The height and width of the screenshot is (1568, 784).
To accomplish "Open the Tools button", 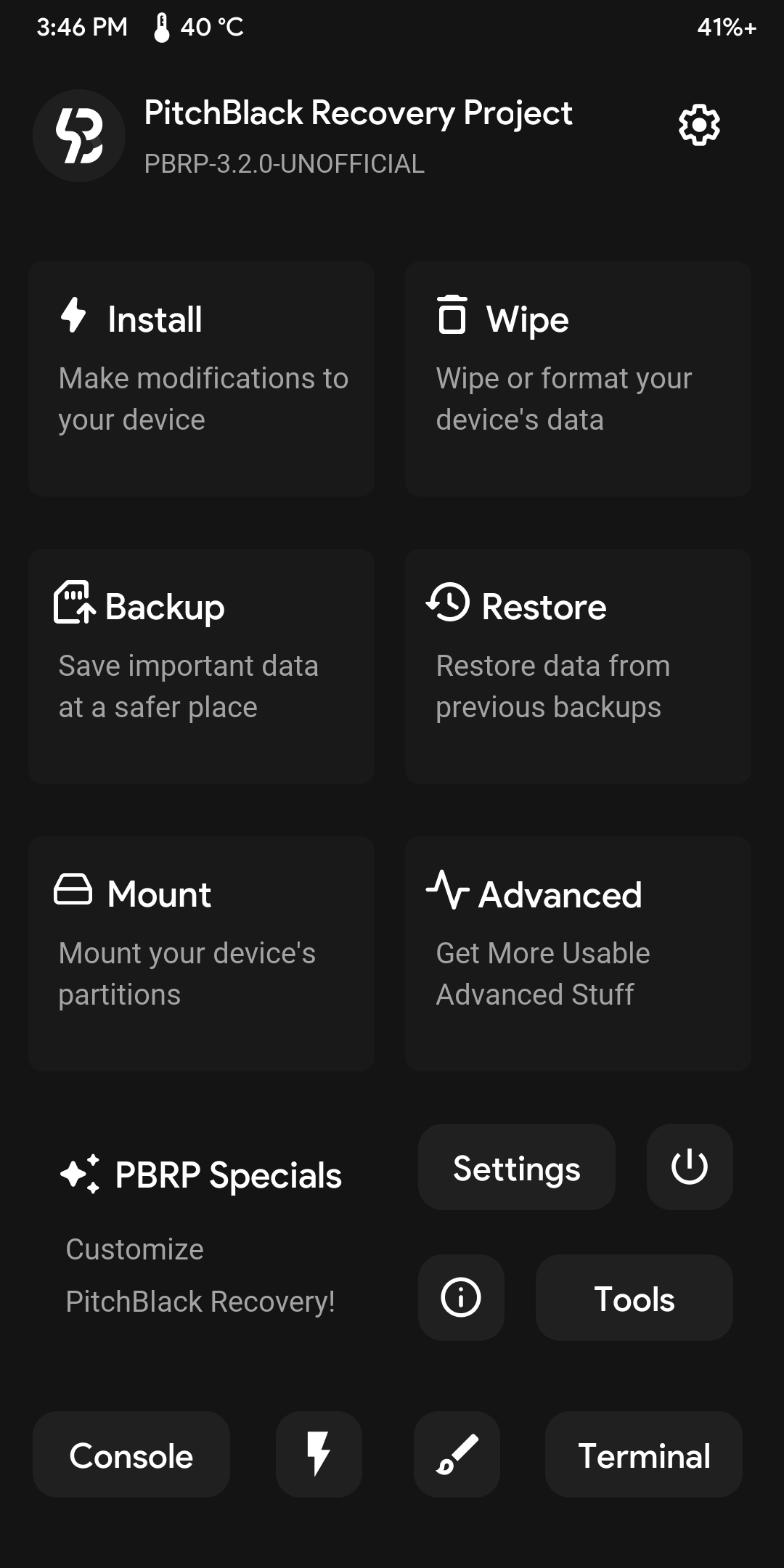I will pos(634,1298).
